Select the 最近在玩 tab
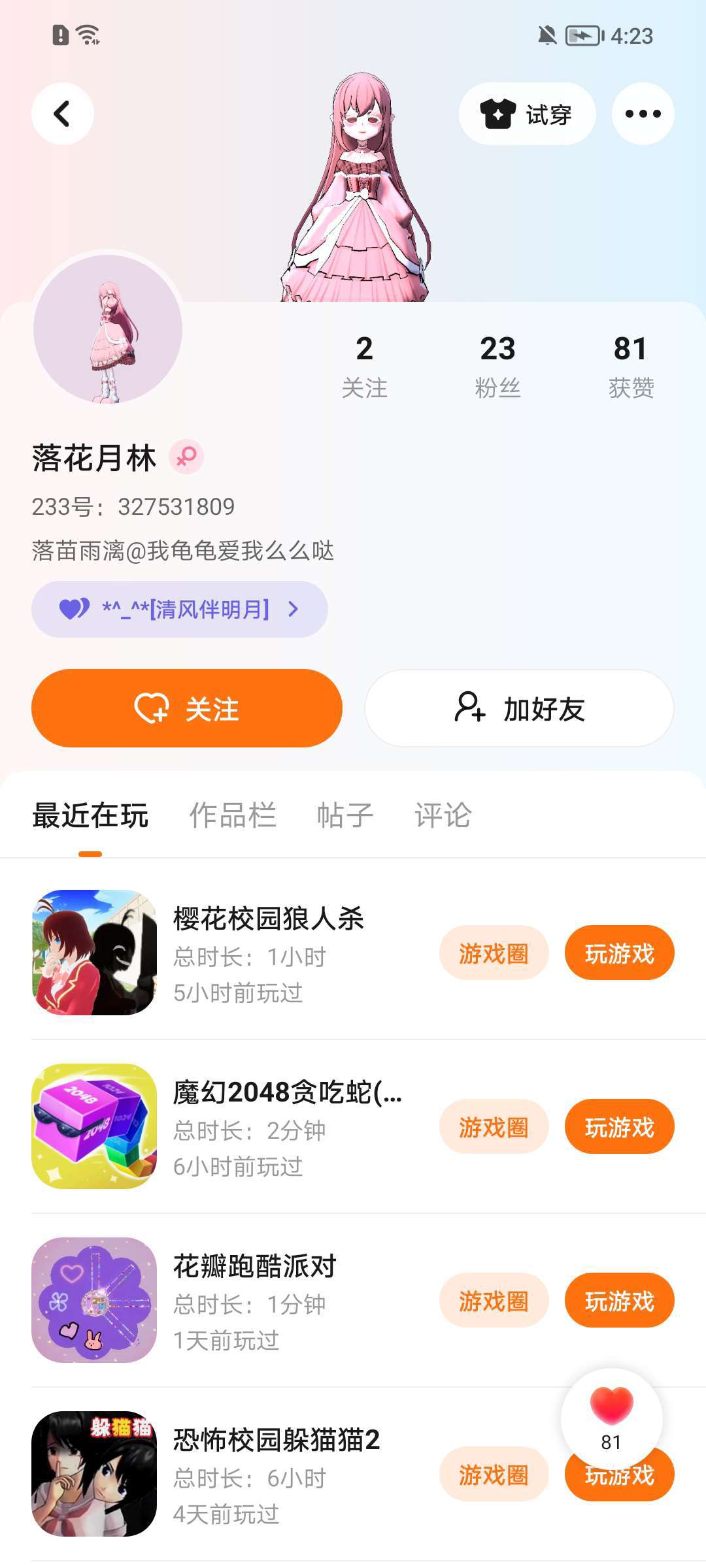Screen dimensions: 706x1568 pos(90,815)
